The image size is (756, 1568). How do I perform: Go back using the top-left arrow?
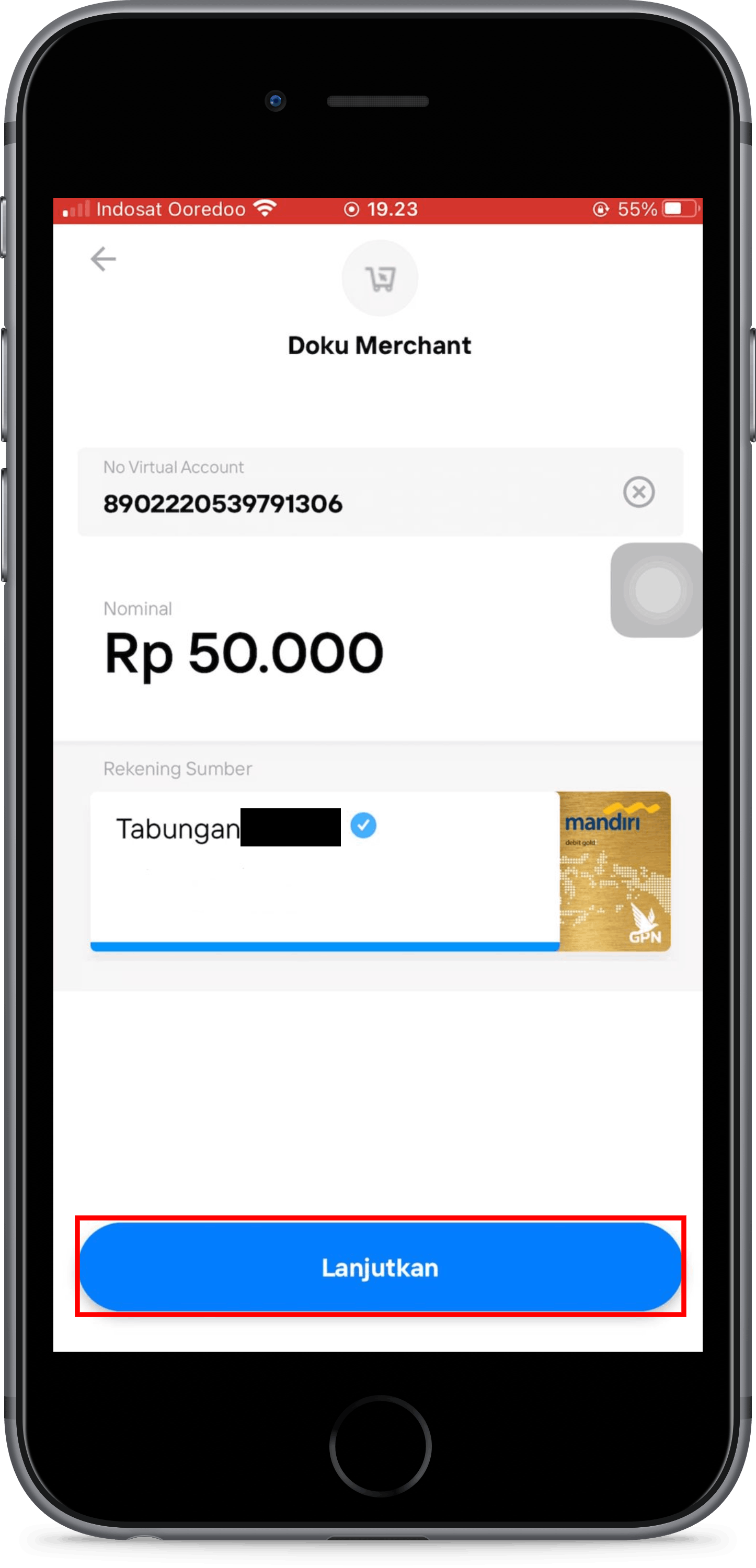pyautogui.click(x=103, y=259)
